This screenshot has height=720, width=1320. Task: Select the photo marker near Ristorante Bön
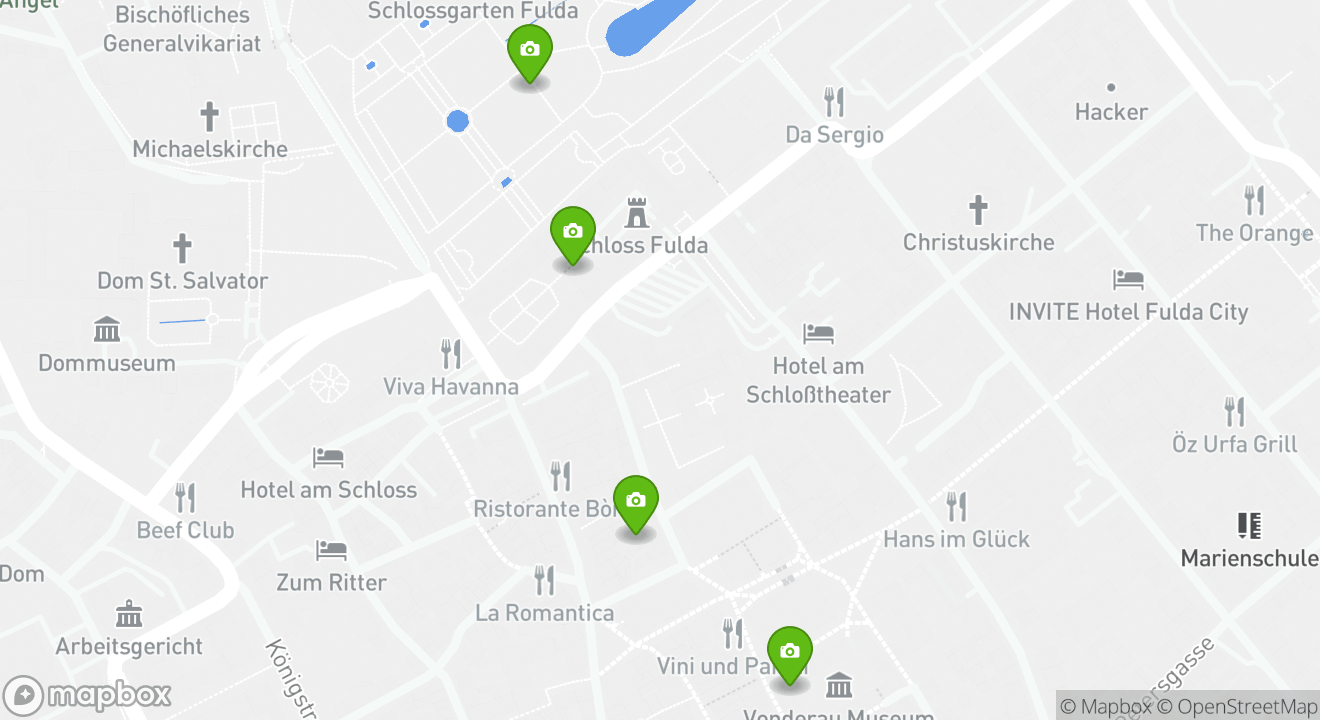[635, 502]
